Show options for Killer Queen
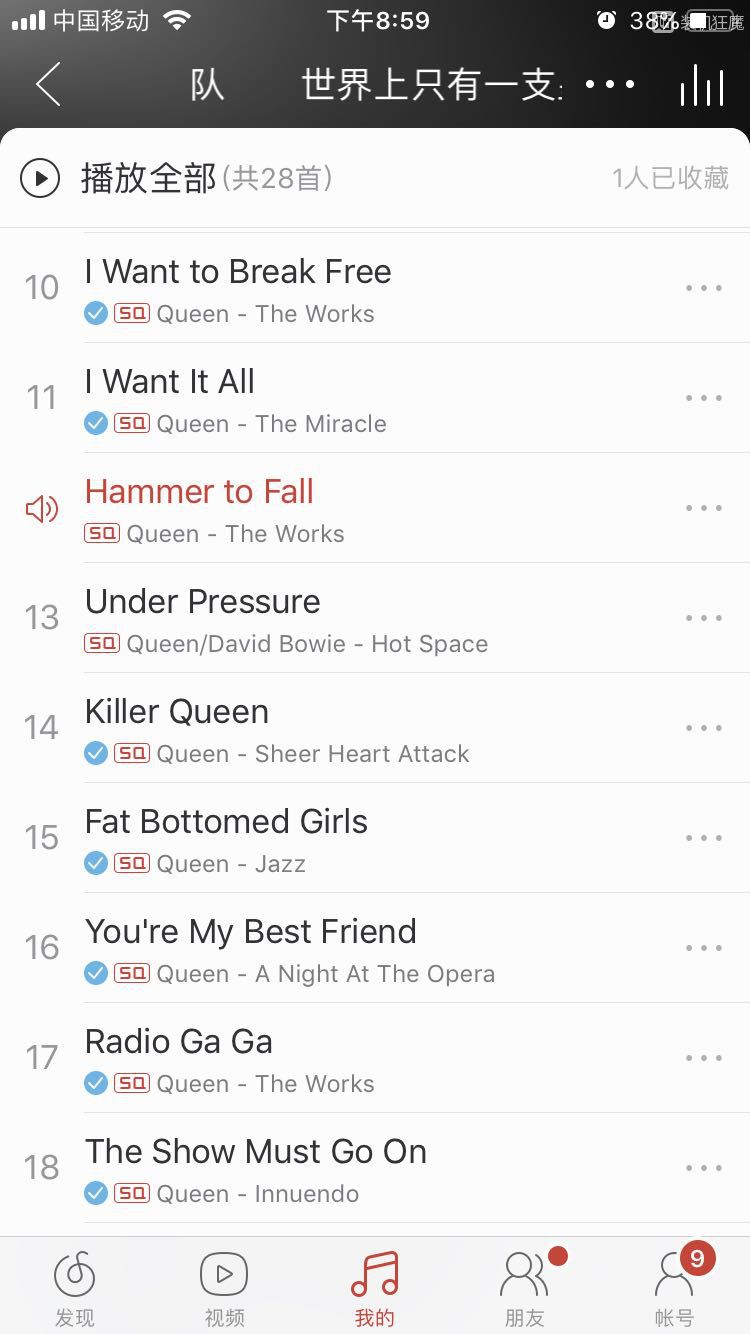The image size is (750, 1334). point(704,728)
